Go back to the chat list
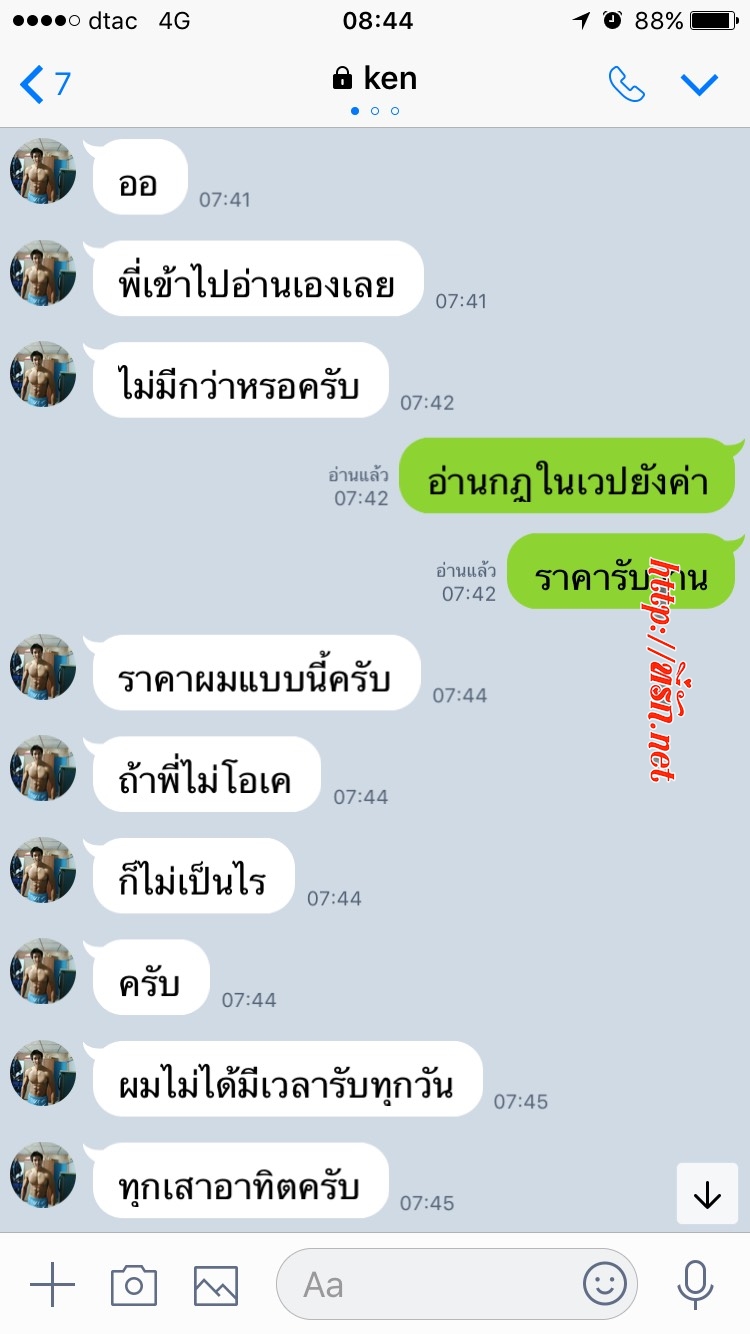This screenshot has width=750, height=1334. point(45,84)
